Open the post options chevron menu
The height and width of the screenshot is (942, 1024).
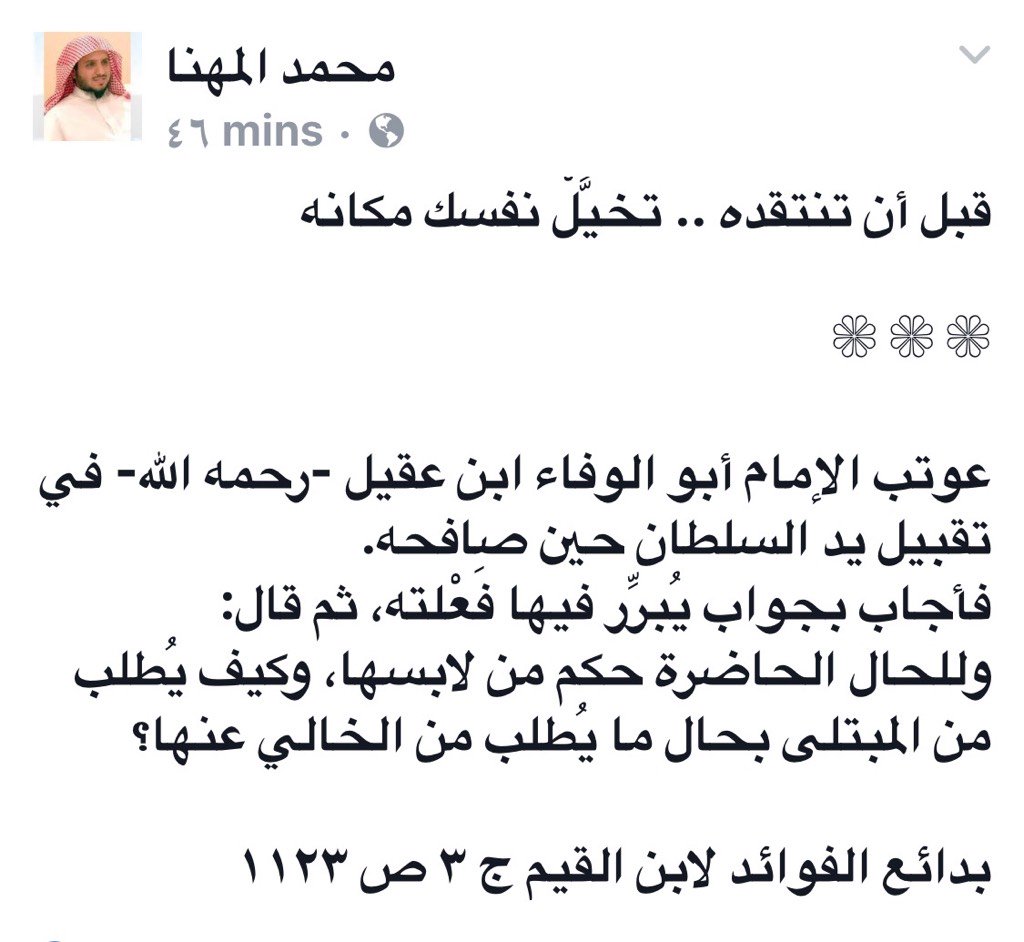click(974, 56)
